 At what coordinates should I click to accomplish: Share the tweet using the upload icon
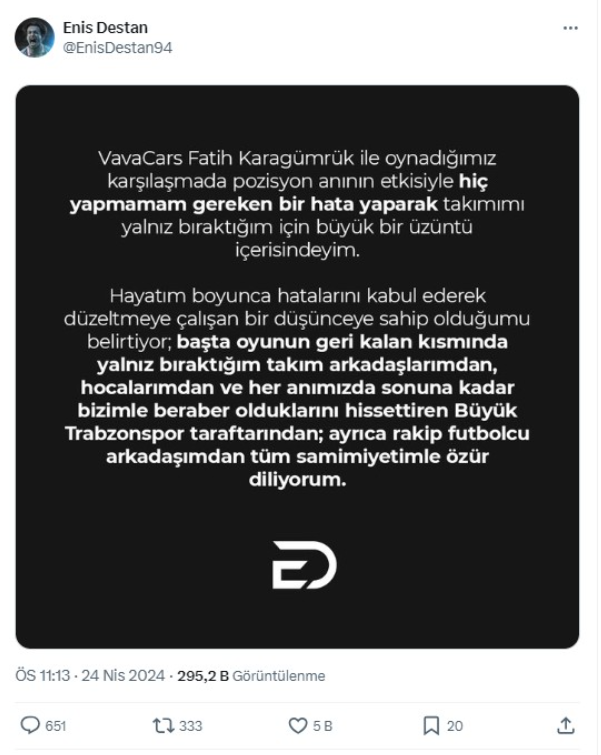pyautogui.click(x=566, y=726)
